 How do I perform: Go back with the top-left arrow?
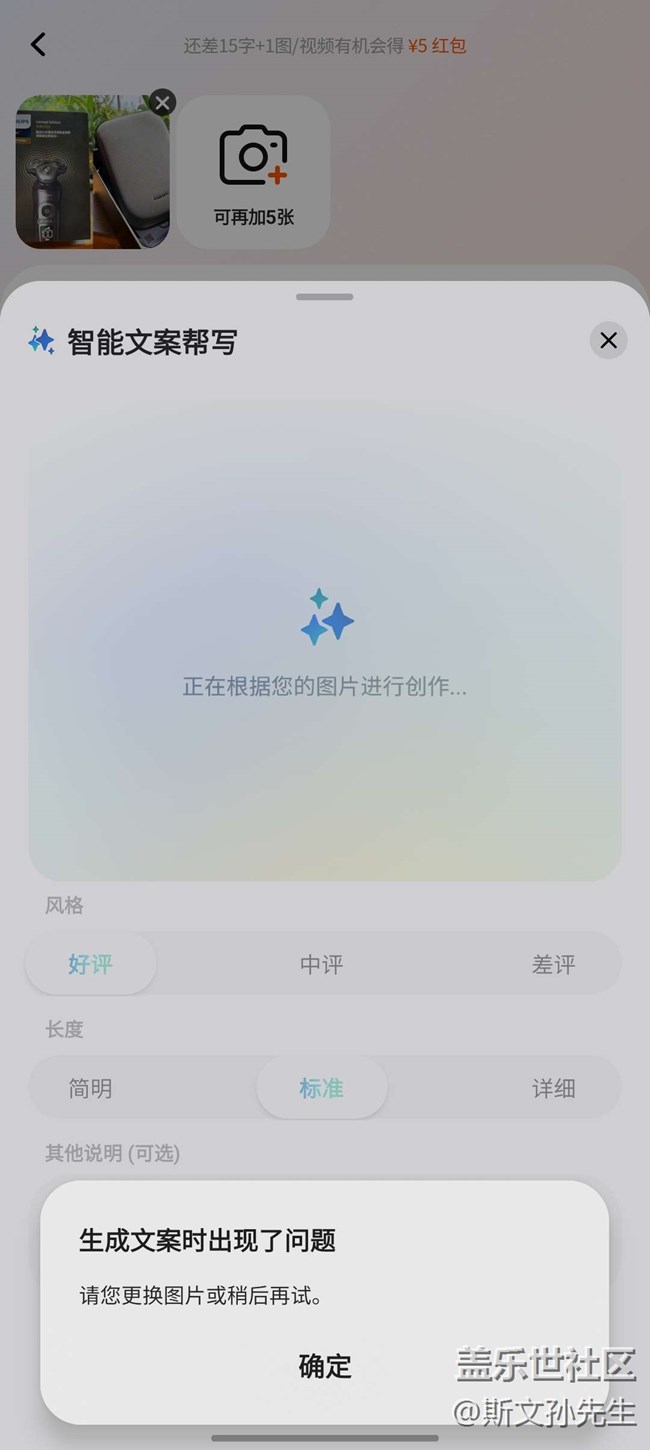pos(38,45)
